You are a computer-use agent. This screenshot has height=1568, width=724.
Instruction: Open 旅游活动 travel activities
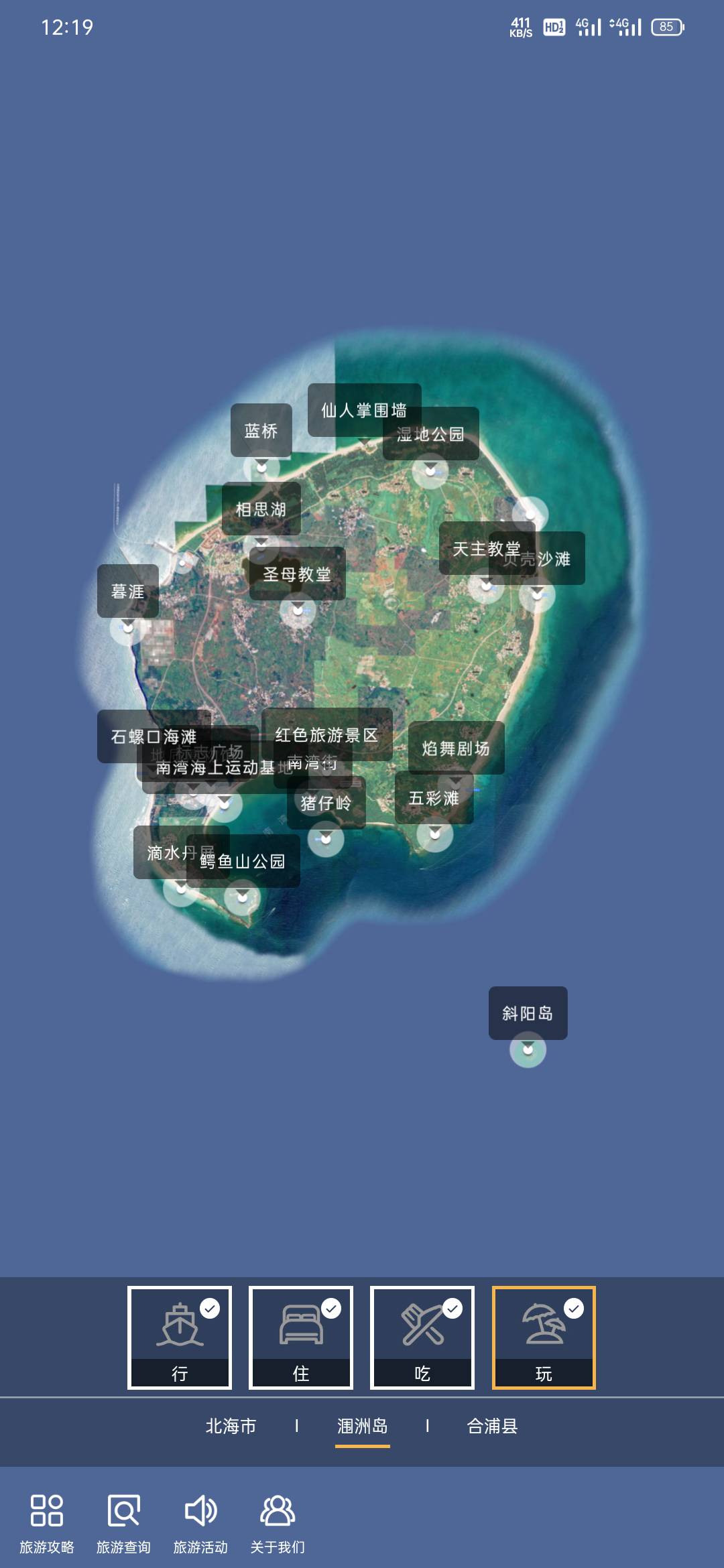click(200, 1524)
